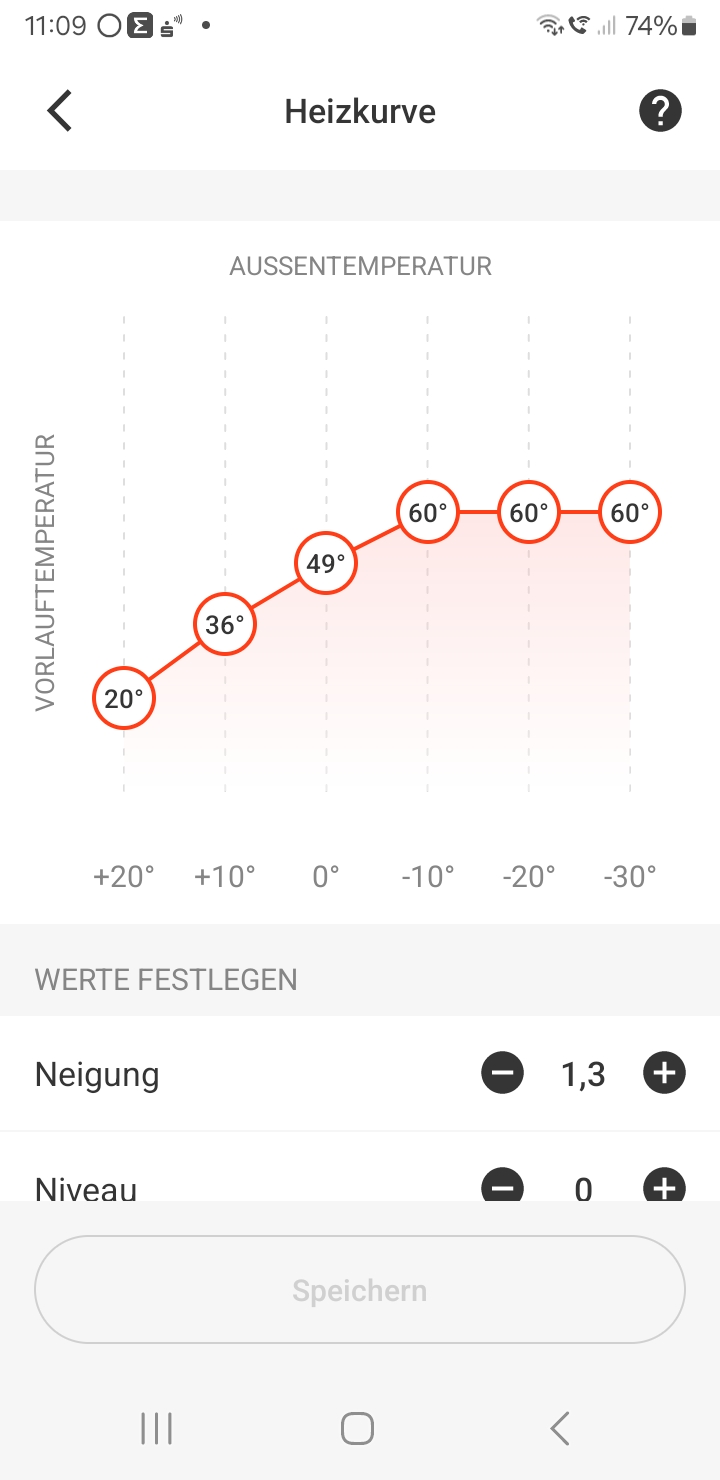The height and width of the screenshot is (1480, 720).
Task: Tap the Speichern button
Action: point(360,1290)
